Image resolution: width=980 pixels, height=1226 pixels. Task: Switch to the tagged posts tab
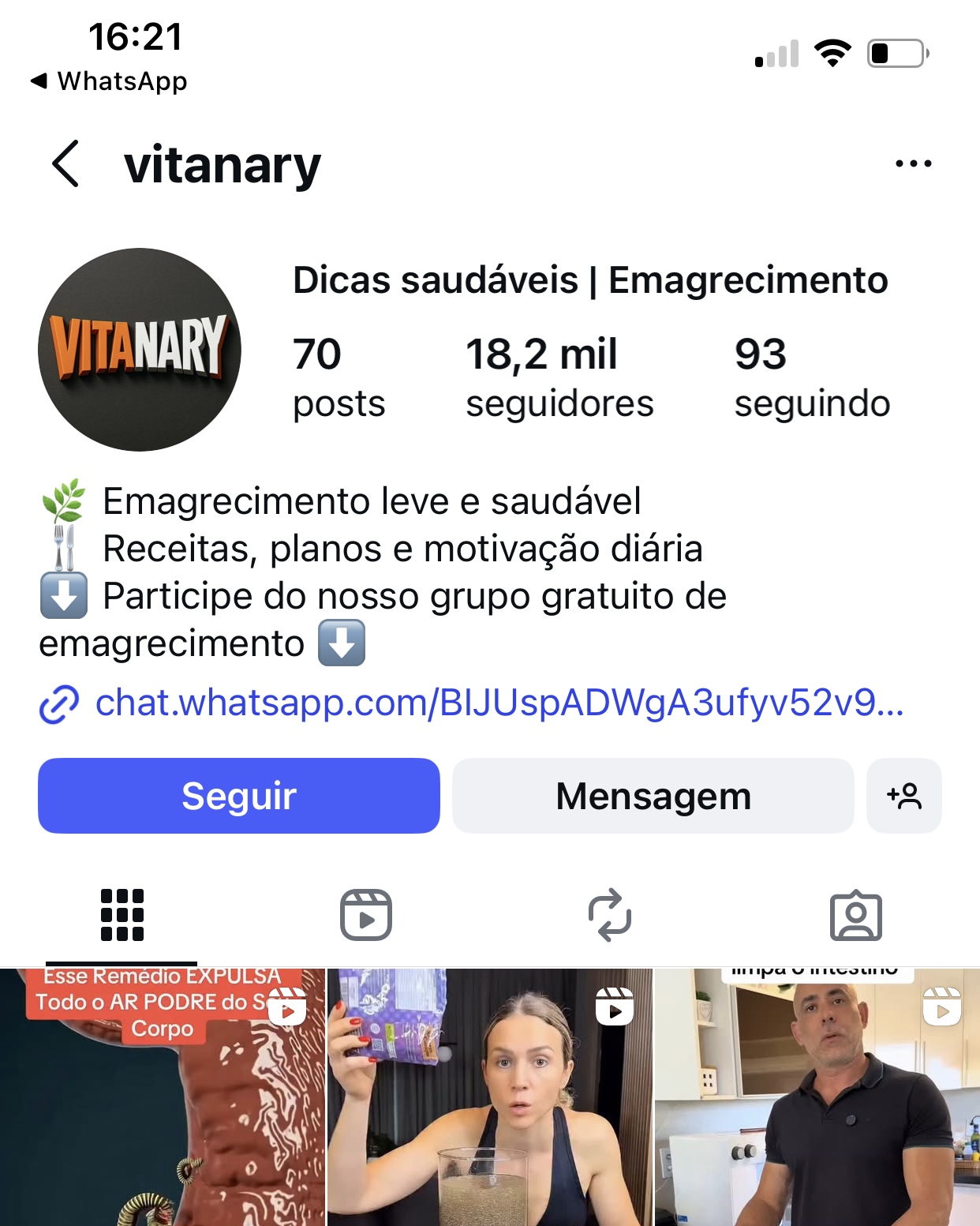click(855, 916)
